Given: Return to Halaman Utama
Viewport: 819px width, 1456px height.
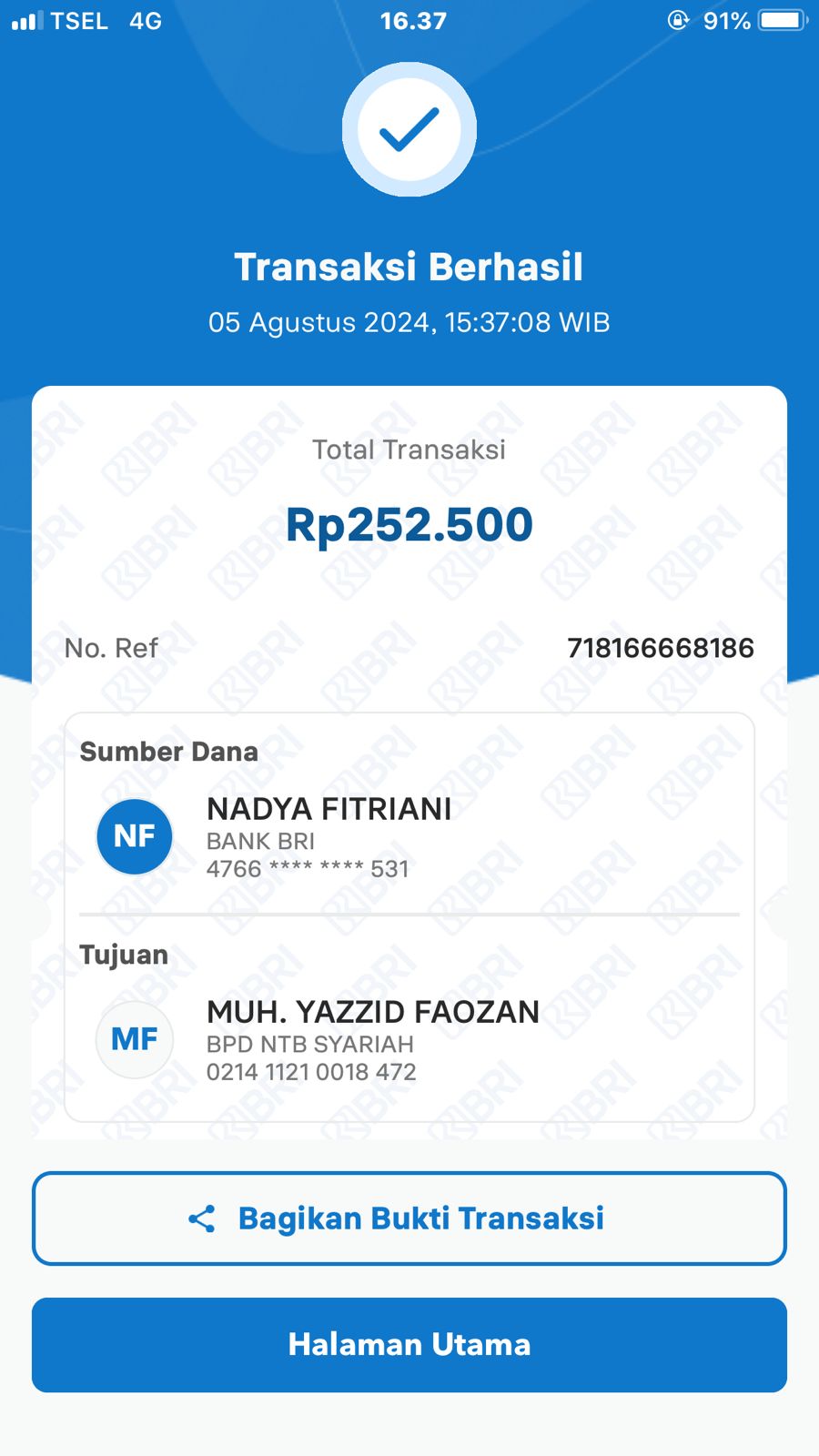Looking at the screenshot, I should 409,1345.
